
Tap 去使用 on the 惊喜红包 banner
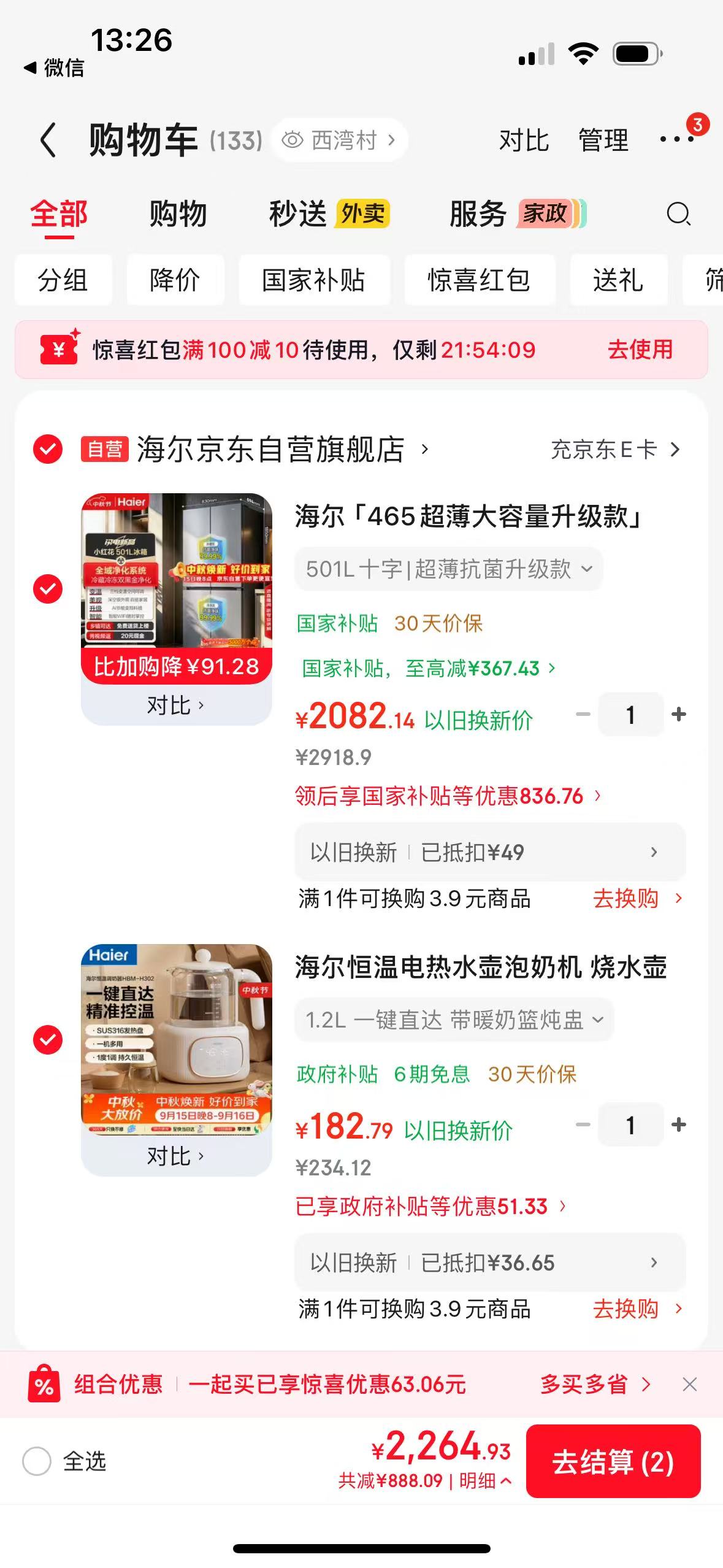point(640,350)
